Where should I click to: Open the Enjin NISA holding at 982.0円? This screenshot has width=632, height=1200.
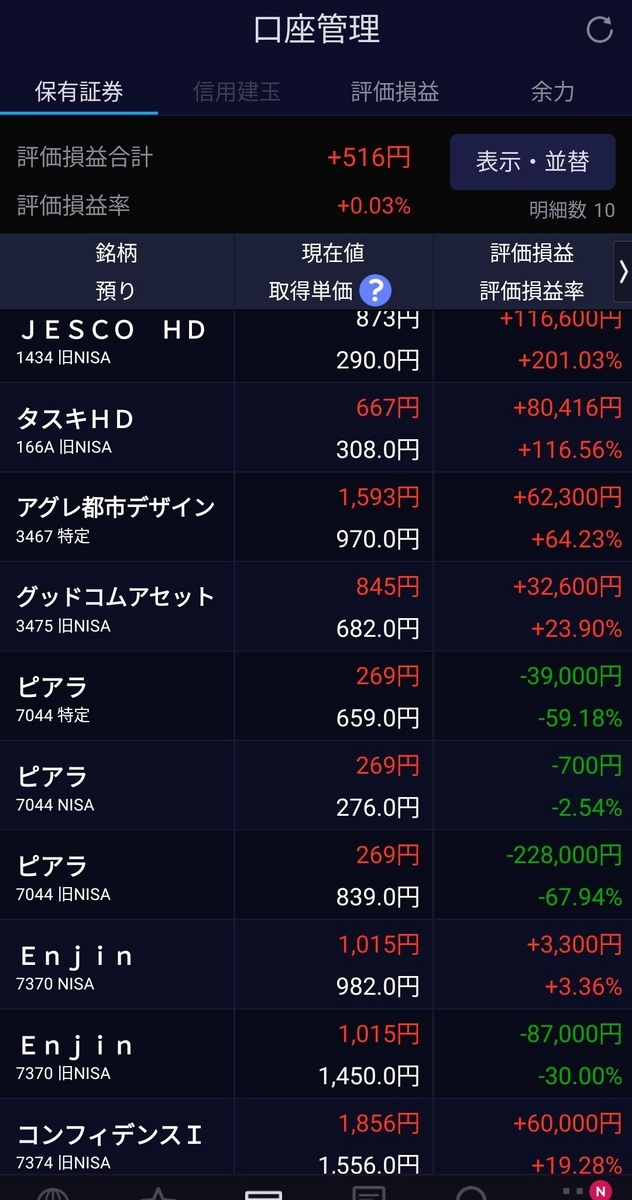(x=316, y=964)
